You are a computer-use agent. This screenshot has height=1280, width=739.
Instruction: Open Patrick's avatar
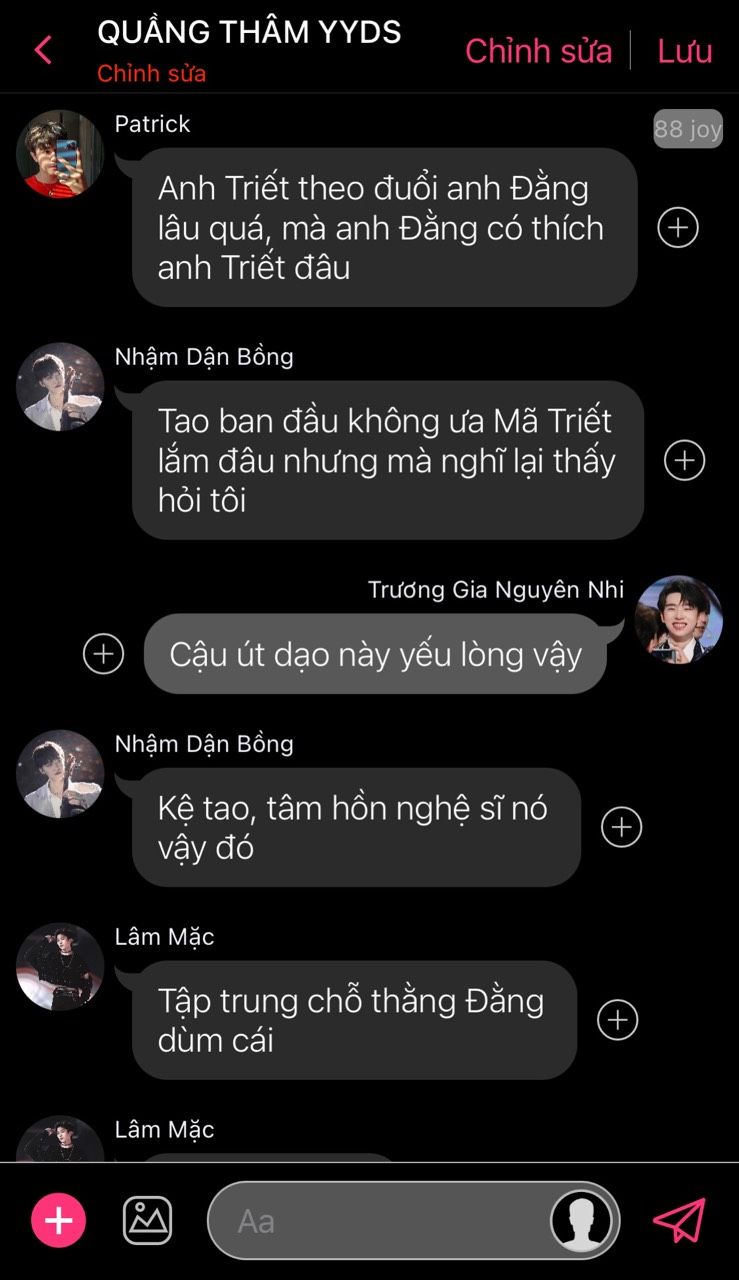tap(60, 154)
